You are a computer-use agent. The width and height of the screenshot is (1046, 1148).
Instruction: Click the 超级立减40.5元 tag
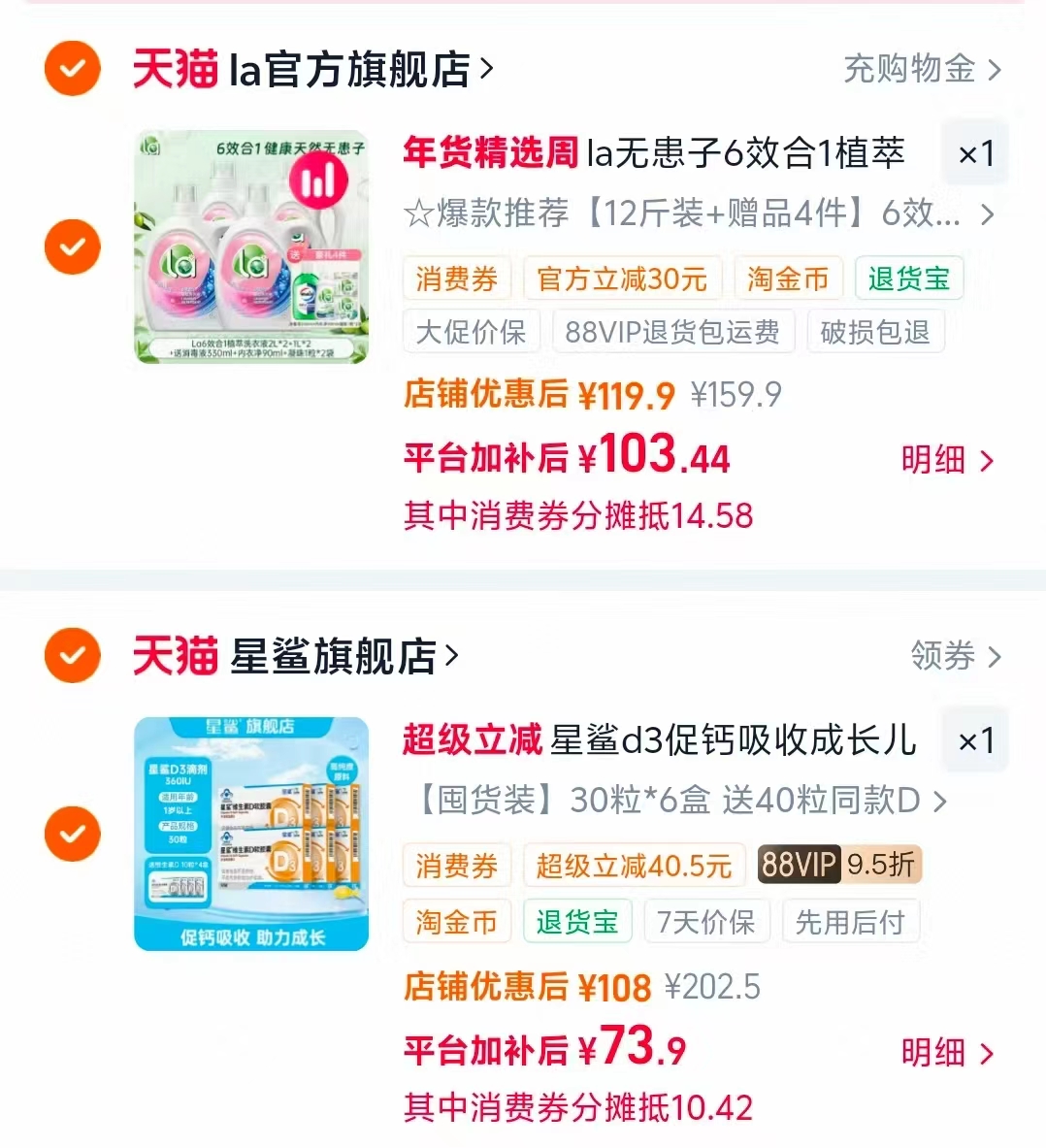[634, 865]
